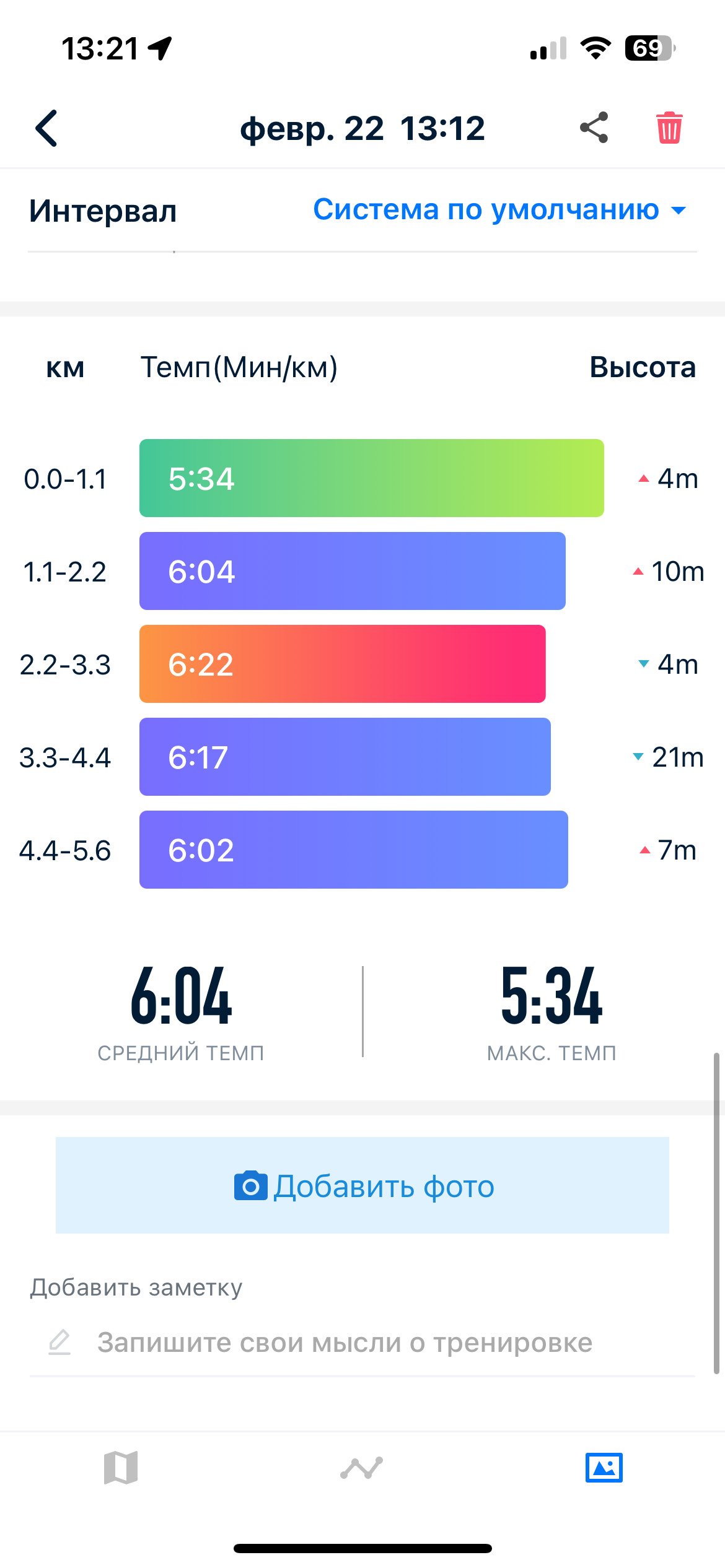Share this workout

tap(594, 128)
